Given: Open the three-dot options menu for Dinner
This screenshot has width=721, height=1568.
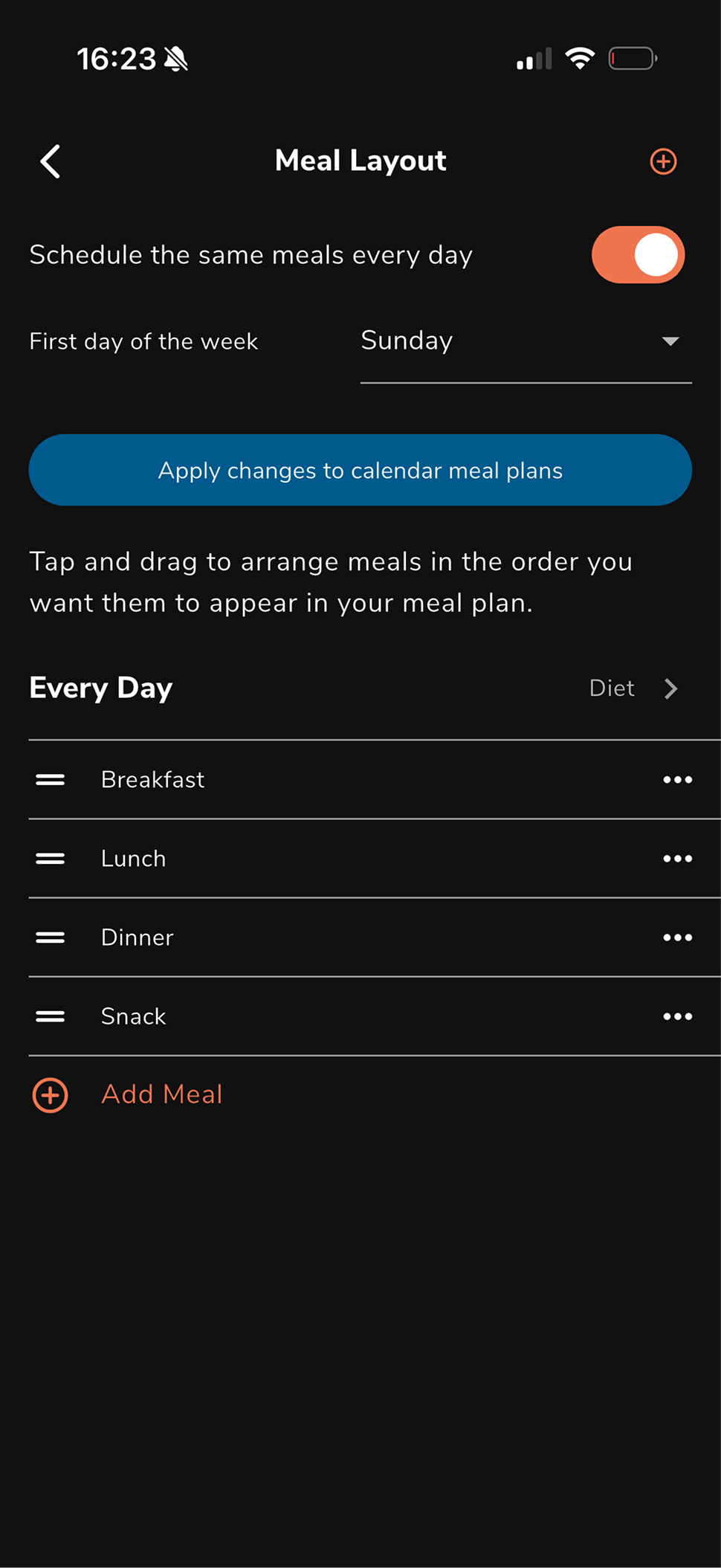Looking at the screenshot, I should (x=677, y=937).
